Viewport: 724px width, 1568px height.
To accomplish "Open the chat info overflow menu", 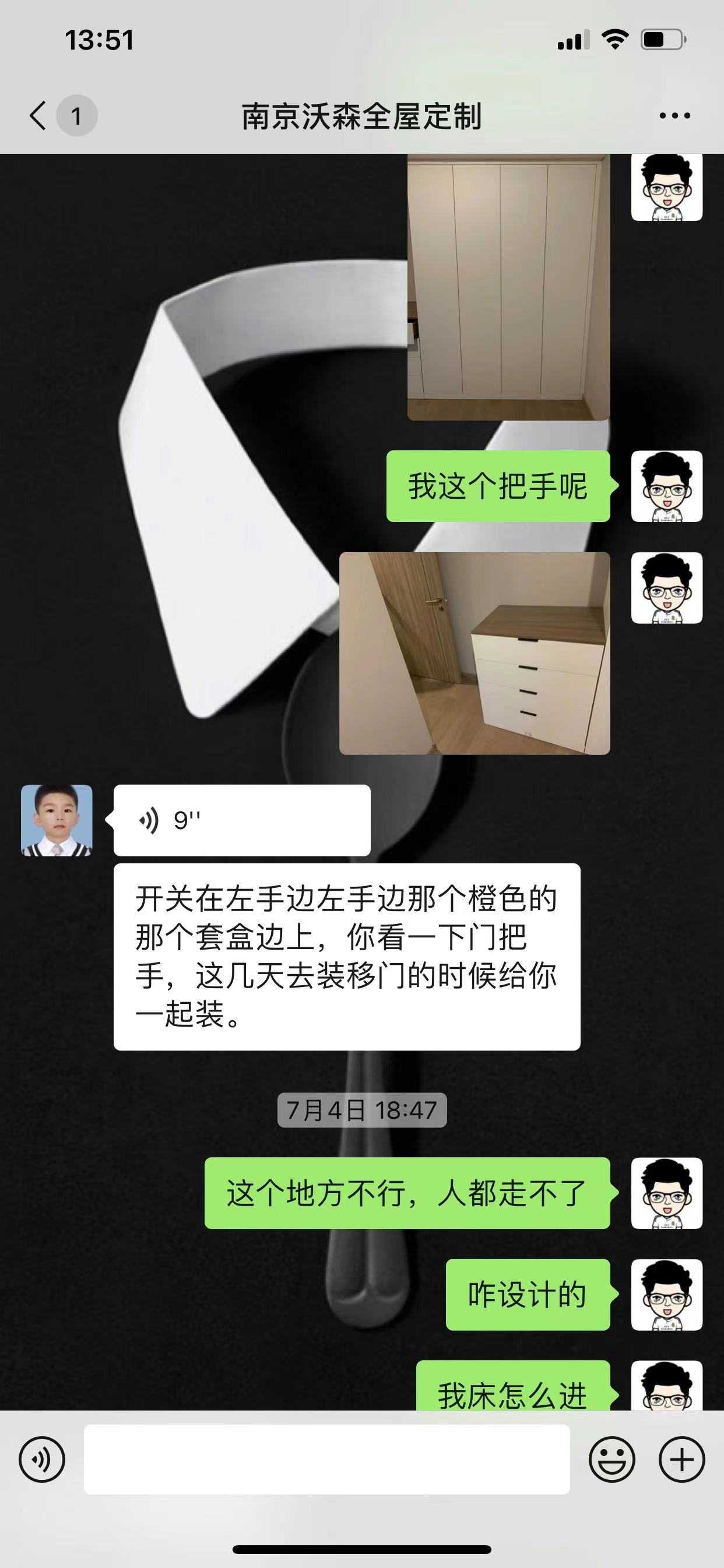I will click(x=674, y=116).
